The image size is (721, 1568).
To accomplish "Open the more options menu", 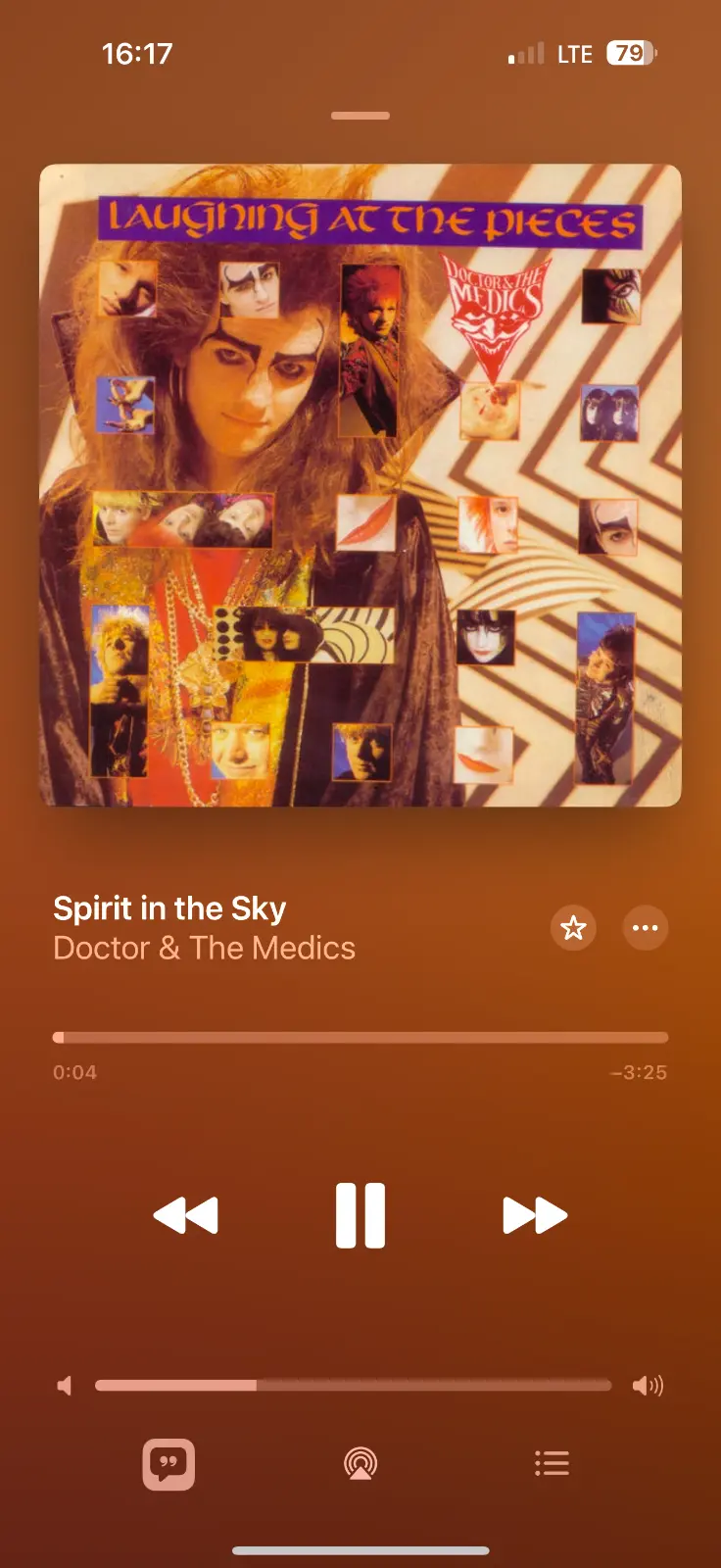I will 646,927.
